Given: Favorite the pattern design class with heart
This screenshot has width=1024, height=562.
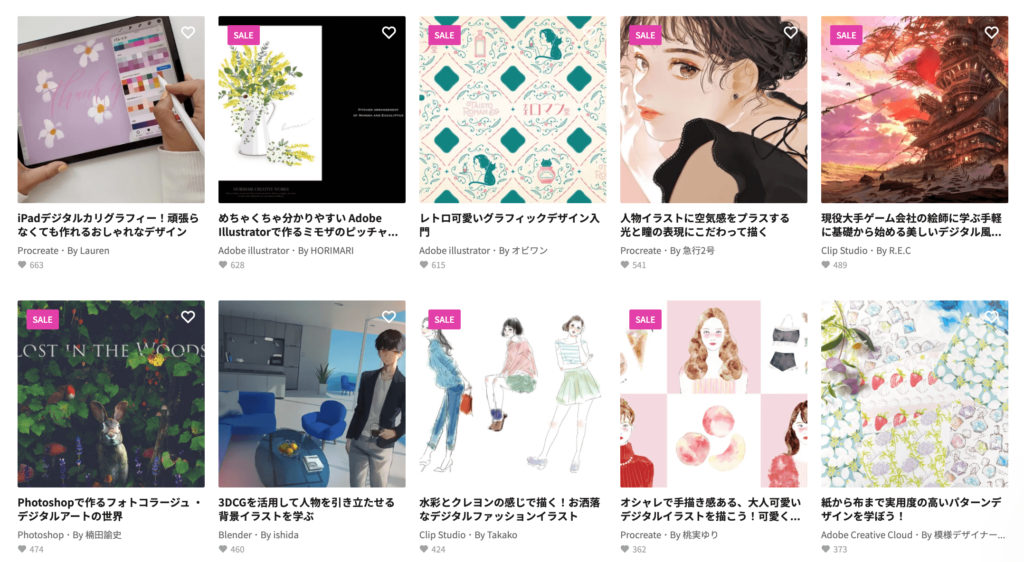Looking at the screenshot, I should pos(992,317).
